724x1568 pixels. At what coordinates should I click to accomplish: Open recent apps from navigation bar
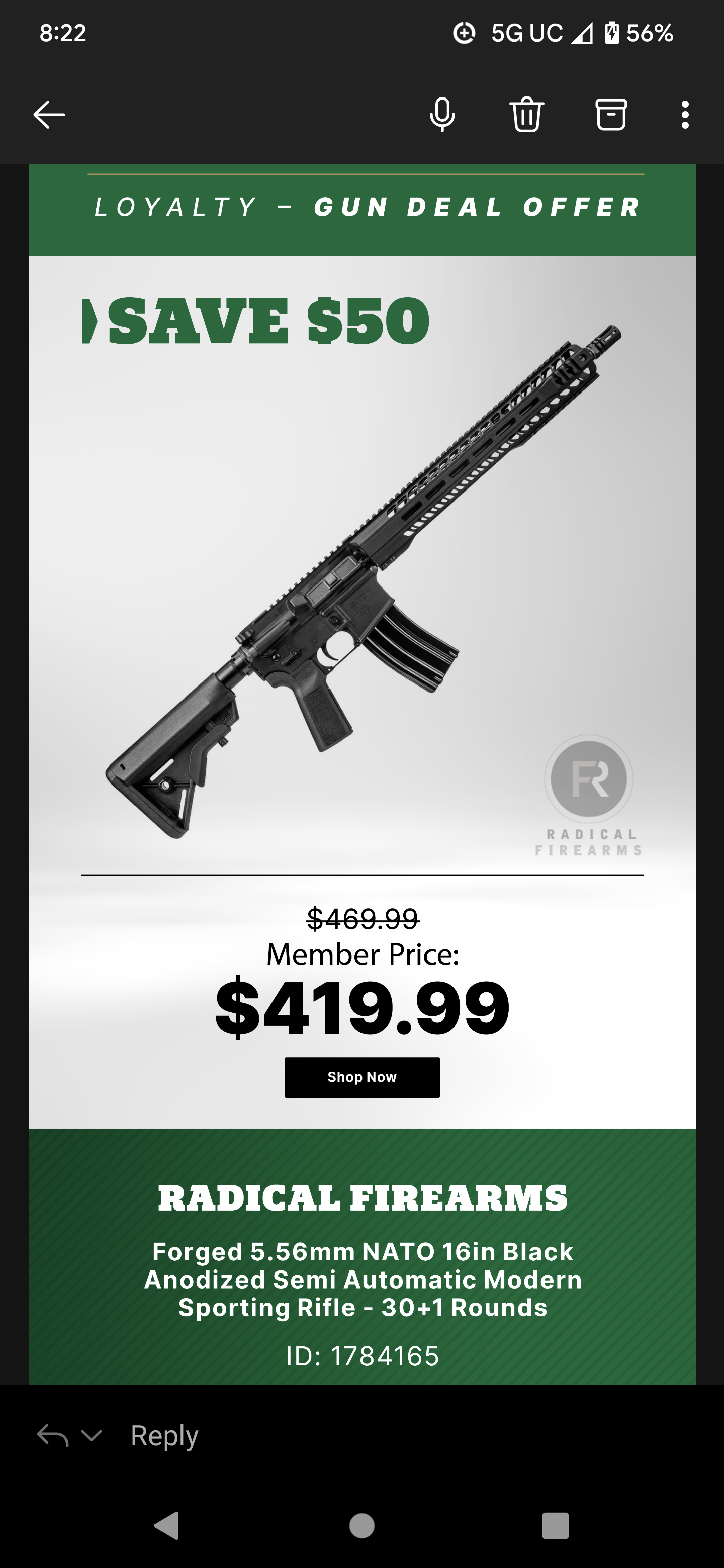(x=556, y=1525)
